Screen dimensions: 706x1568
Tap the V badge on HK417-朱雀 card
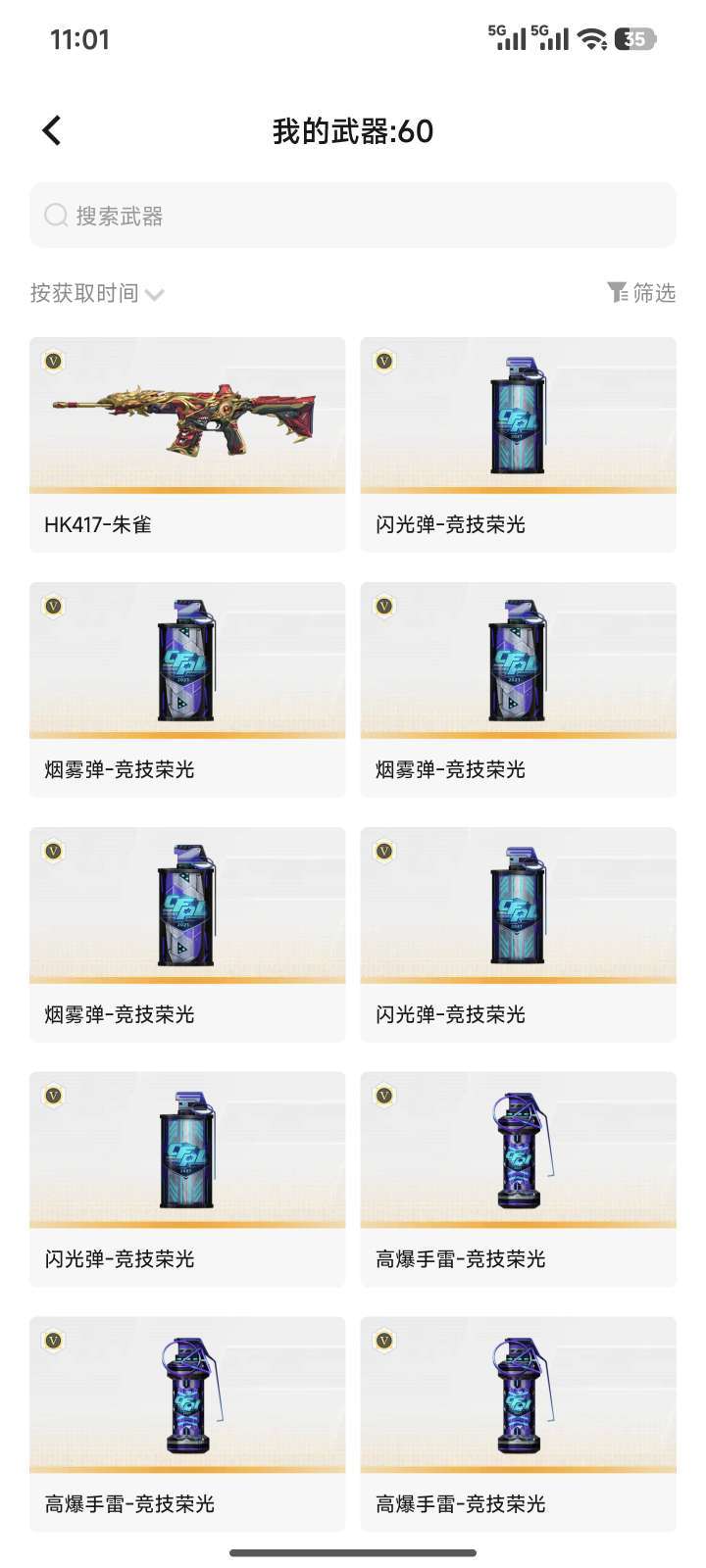pos(55,361)
